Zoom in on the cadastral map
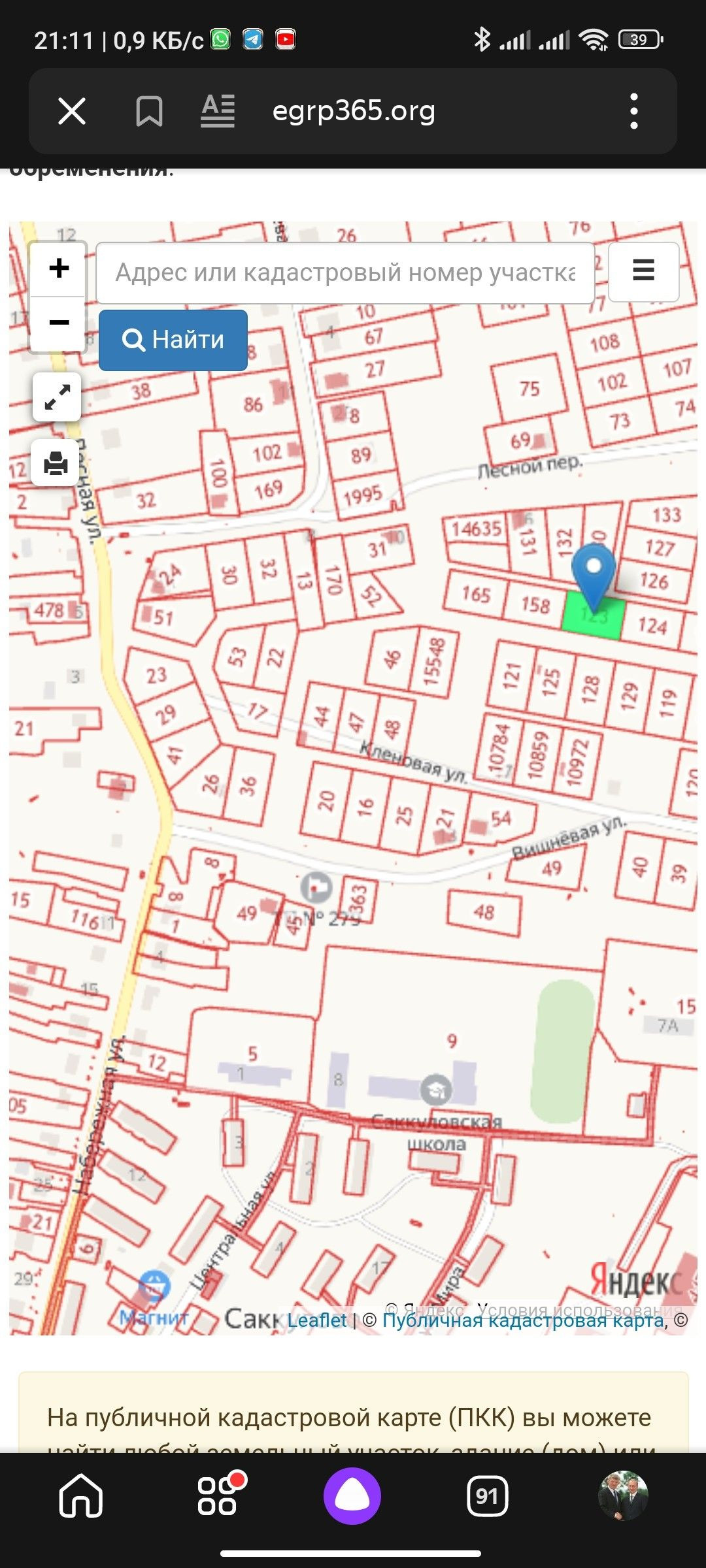 59,269
